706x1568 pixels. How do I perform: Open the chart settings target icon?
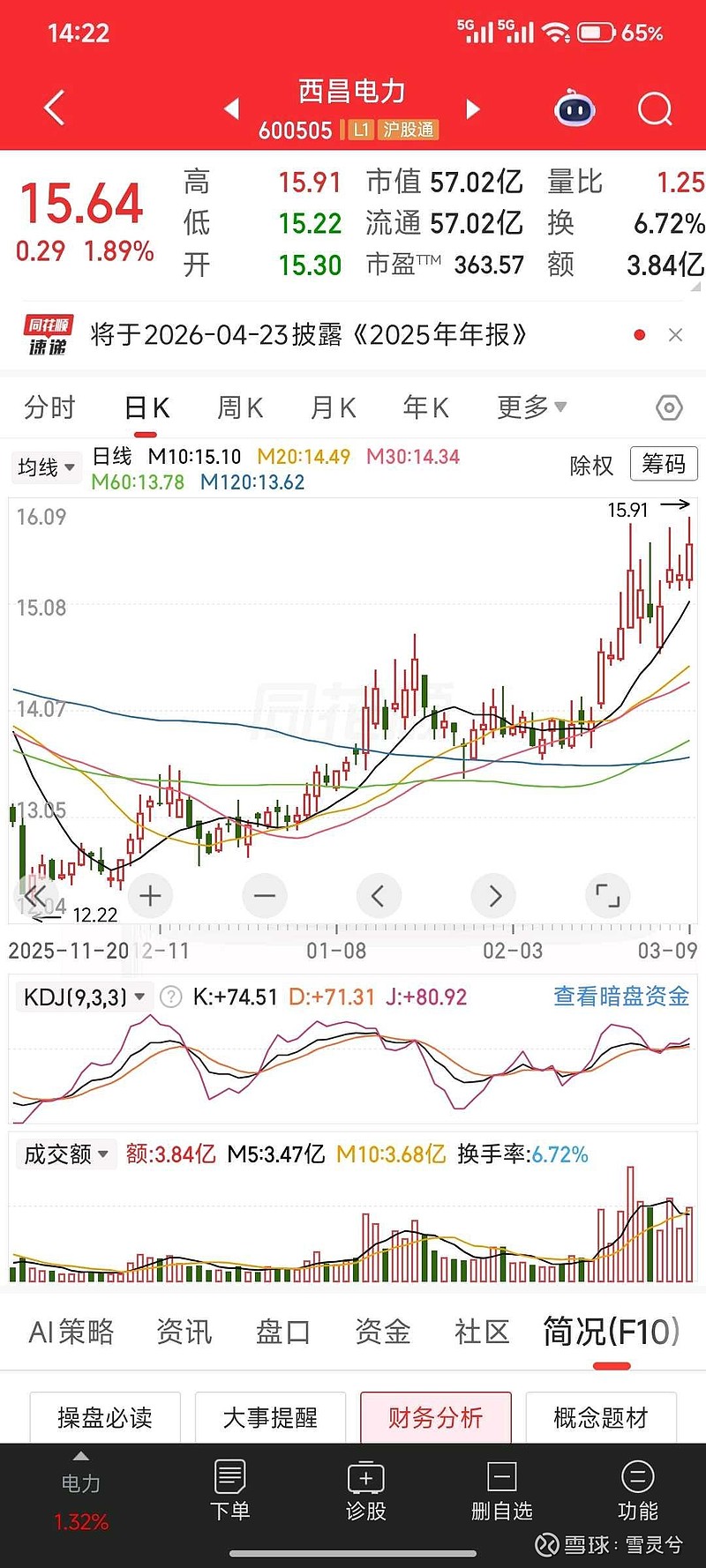coord(668,407)
